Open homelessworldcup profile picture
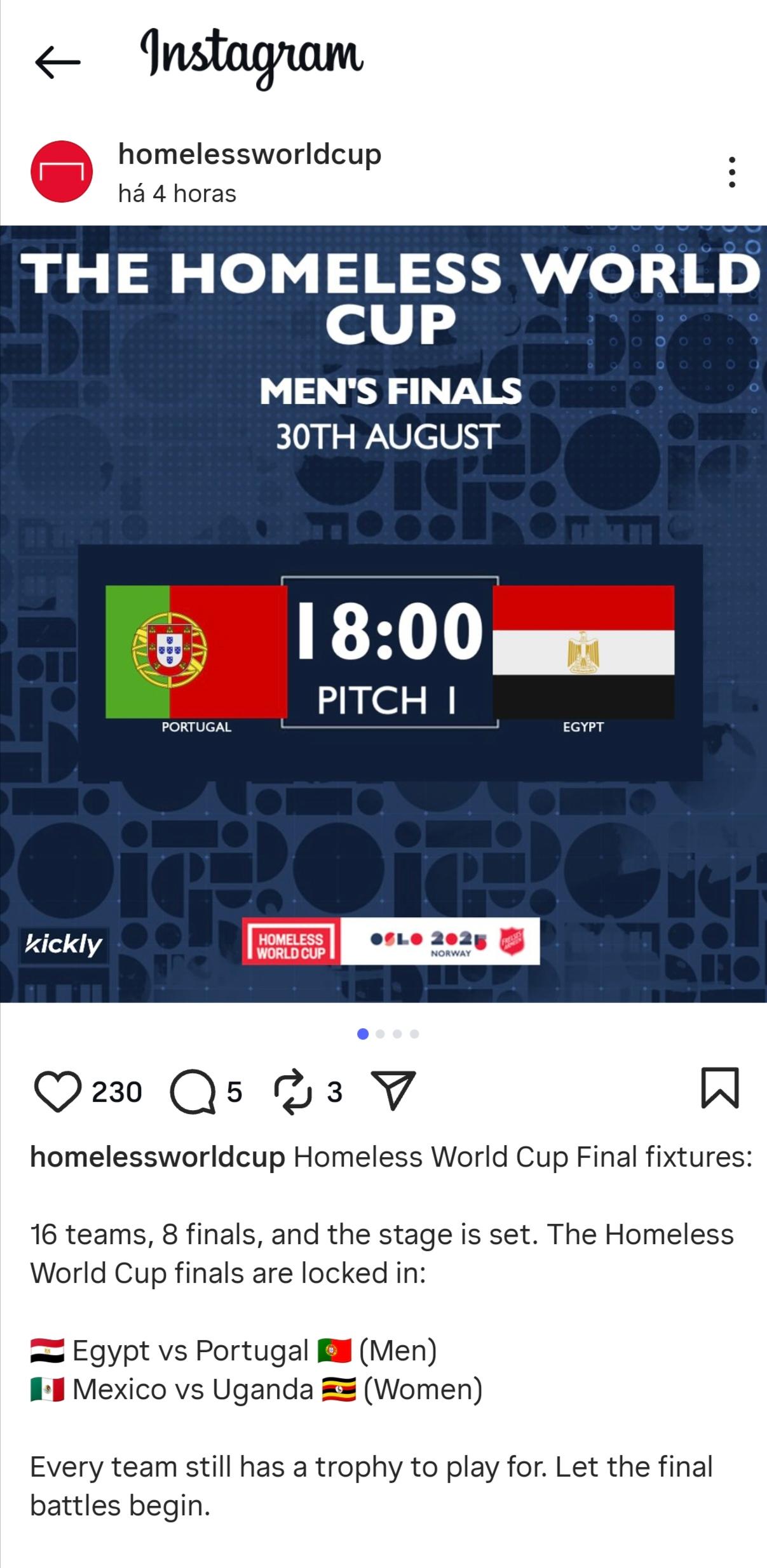Image resolution: width=767 pixels, height=1568 pixels. coord(62,171)
